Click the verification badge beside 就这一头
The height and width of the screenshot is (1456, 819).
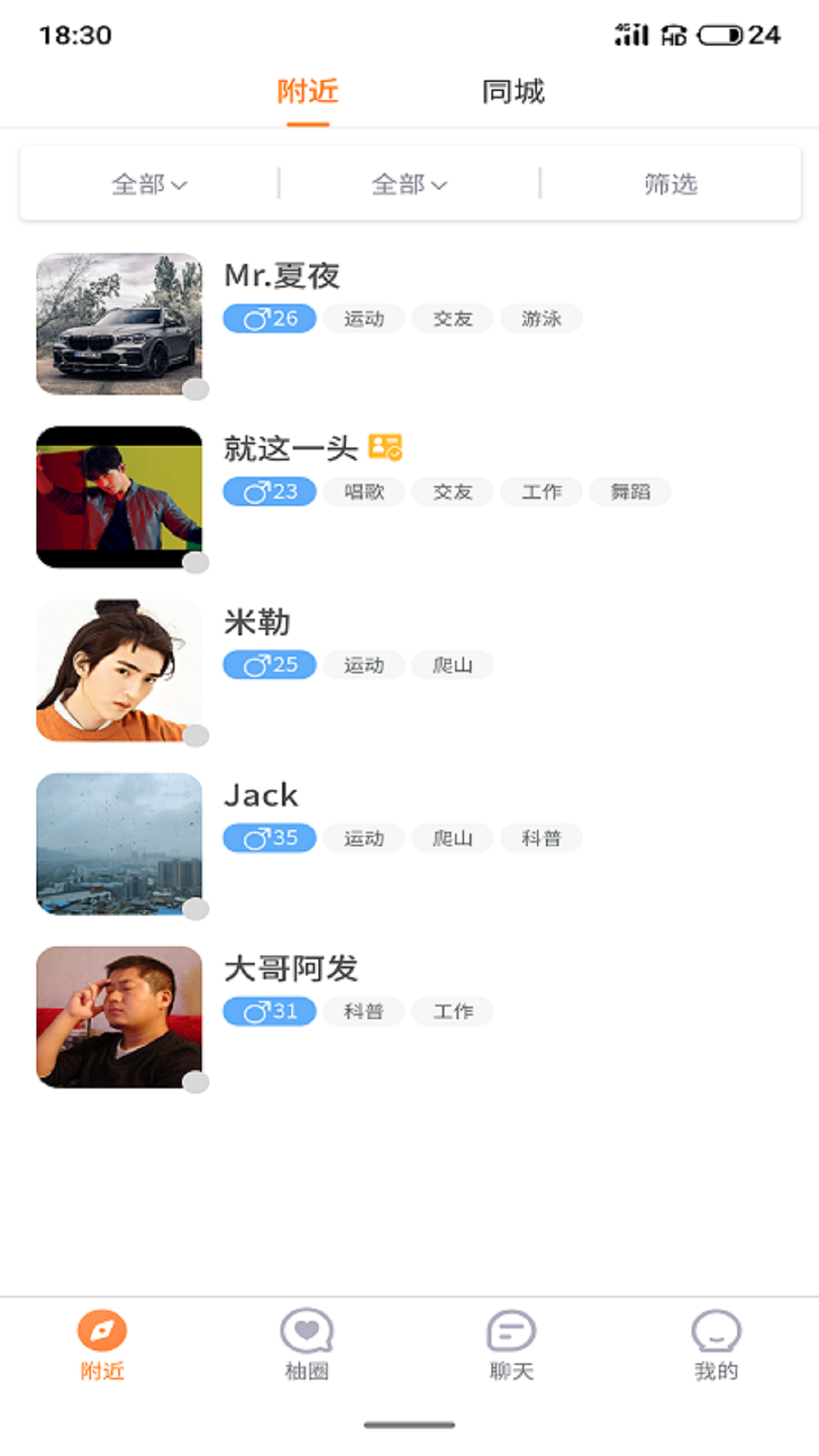(387, 447)
